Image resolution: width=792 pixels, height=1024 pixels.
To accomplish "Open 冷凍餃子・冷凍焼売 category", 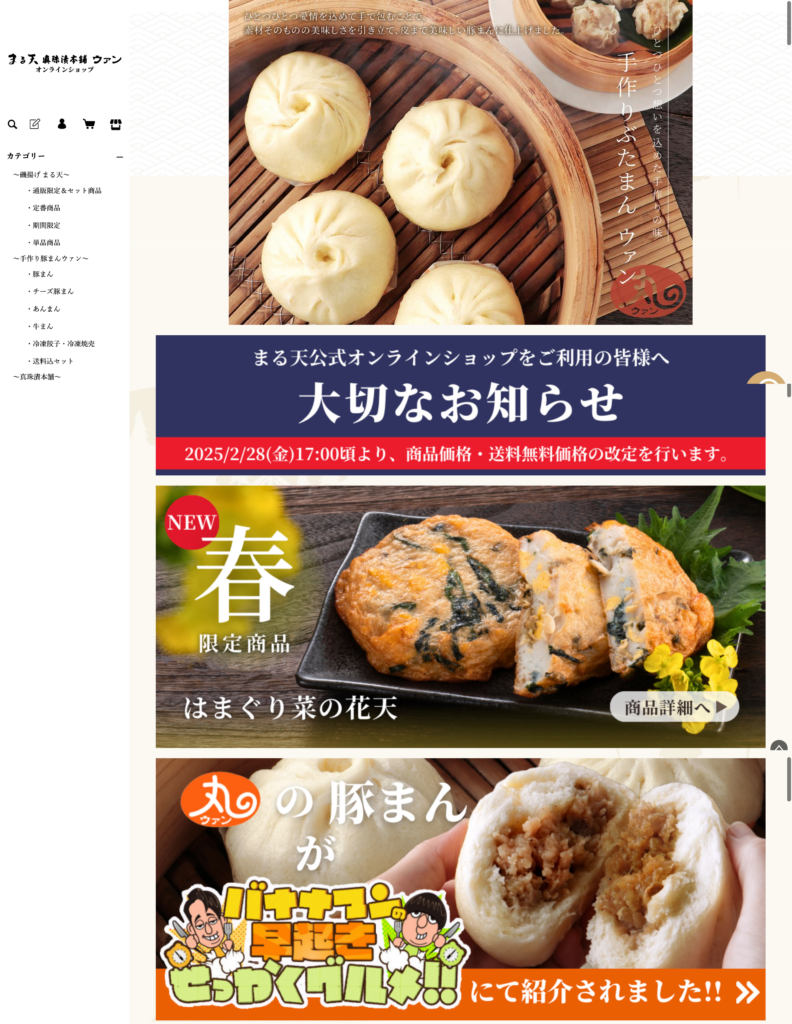I will pyautogui.click(x=63, y=343).
